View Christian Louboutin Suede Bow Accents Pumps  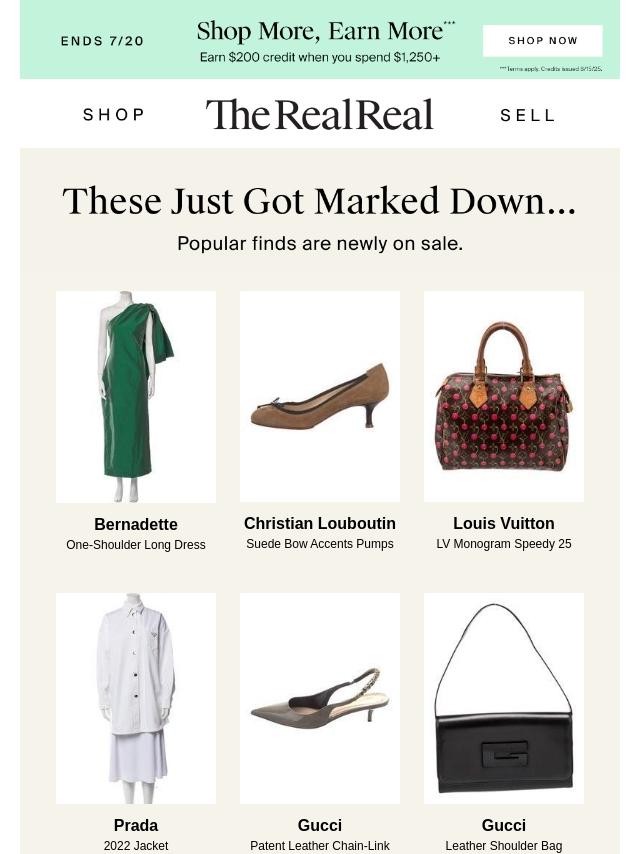(320, 397)
